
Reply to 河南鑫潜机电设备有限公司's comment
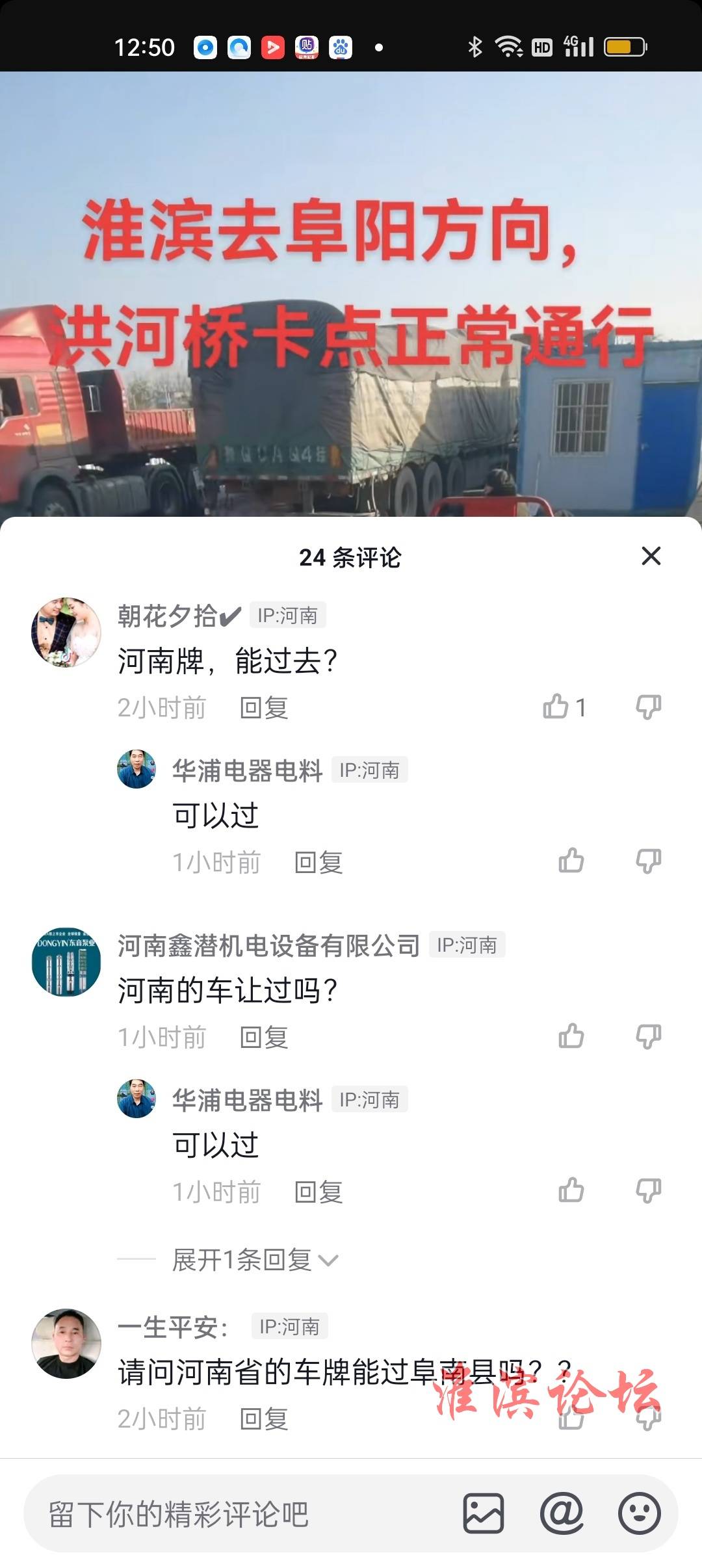(x=264, y=1037)
